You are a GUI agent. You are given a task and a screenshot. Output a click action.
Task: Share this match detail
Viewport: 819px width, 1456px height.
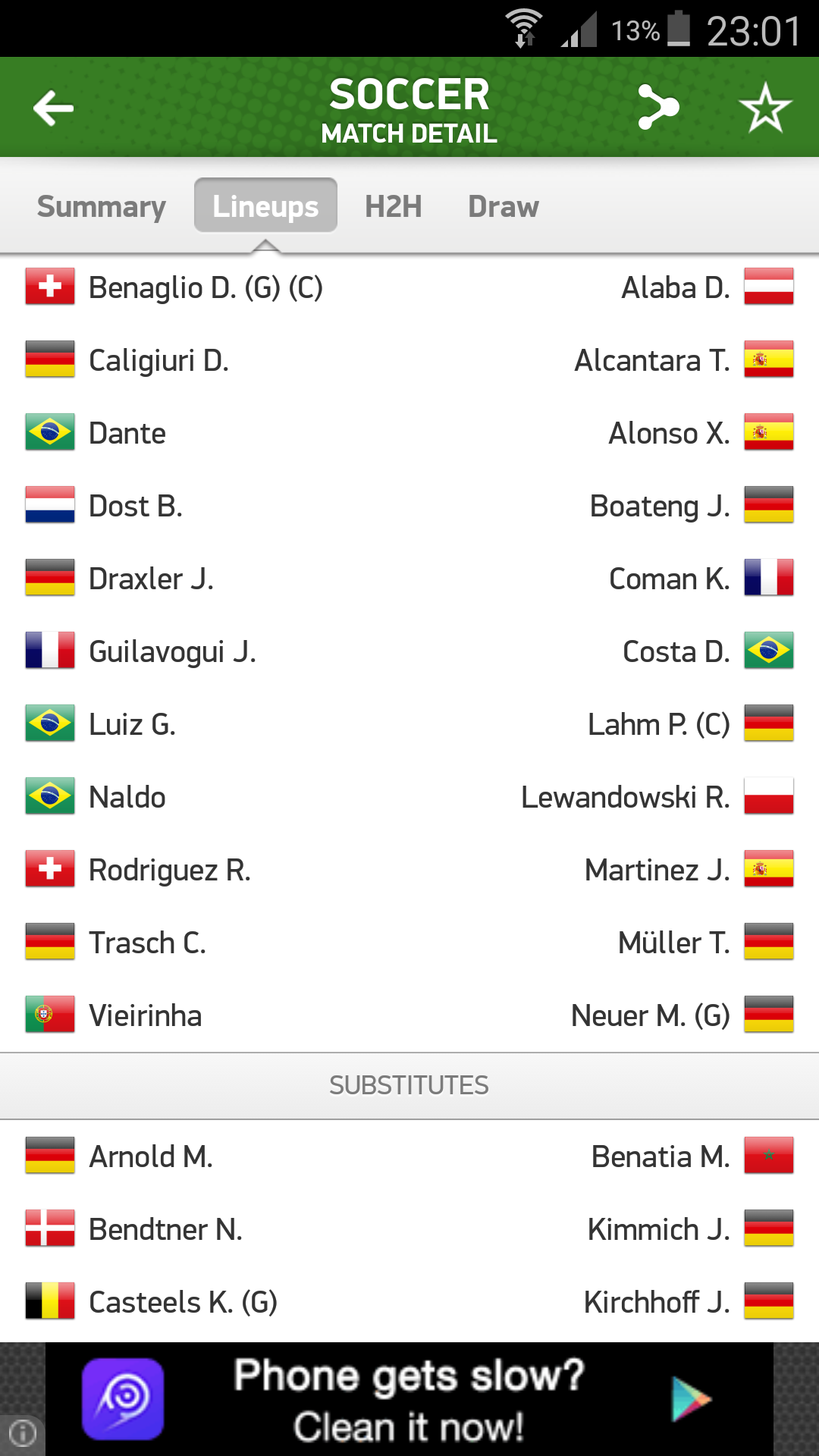pyautogui.click(x=657, y=107)
